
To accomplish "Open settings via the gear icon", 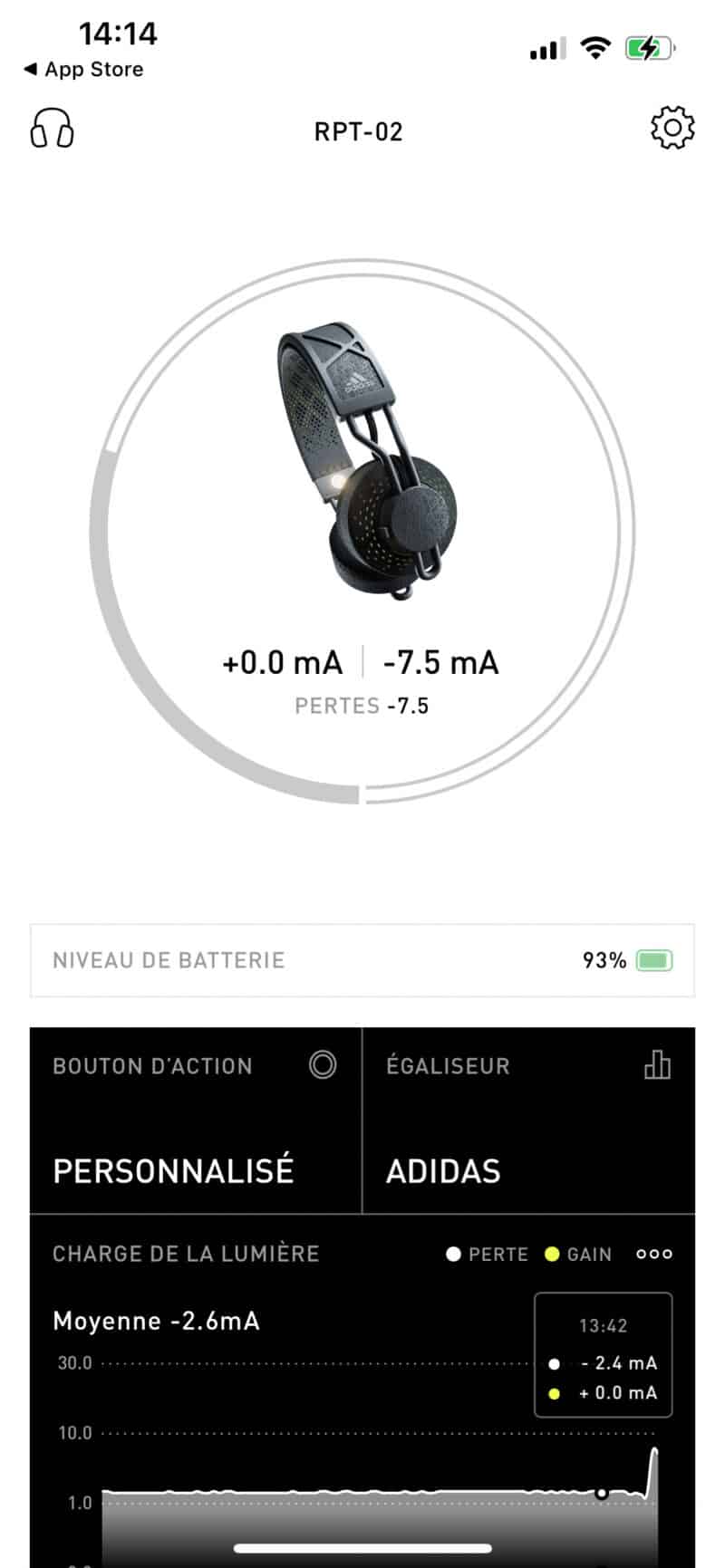I will coord(672,129).
